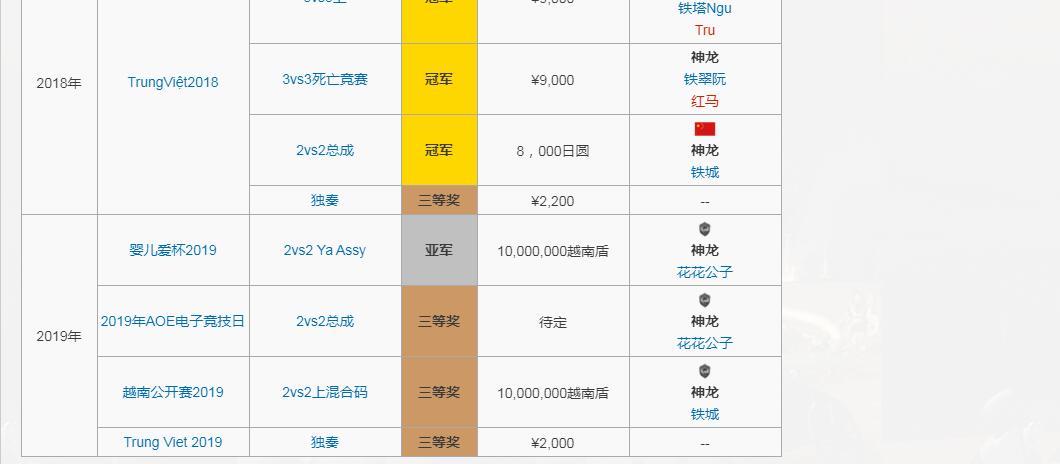Open 花花公子 link in 2019年AOE电子竞技日 row
Screen dimensions: 1060x464
point(705,343)
